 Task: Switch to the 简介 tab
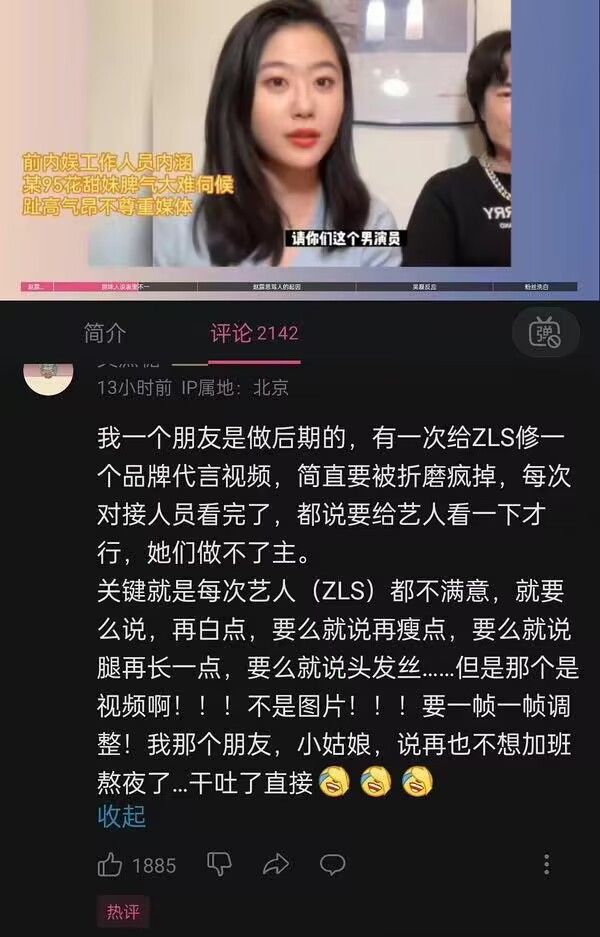(105, 333)
